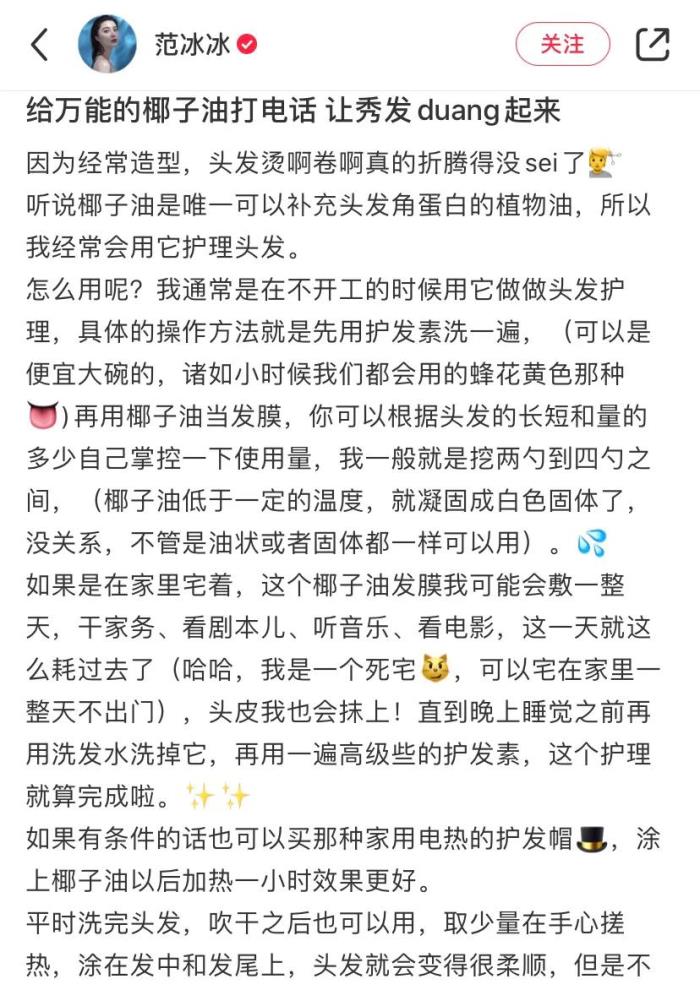Open the 范冰冰 username link
The image size is (700, 990).
coord(191,45)
